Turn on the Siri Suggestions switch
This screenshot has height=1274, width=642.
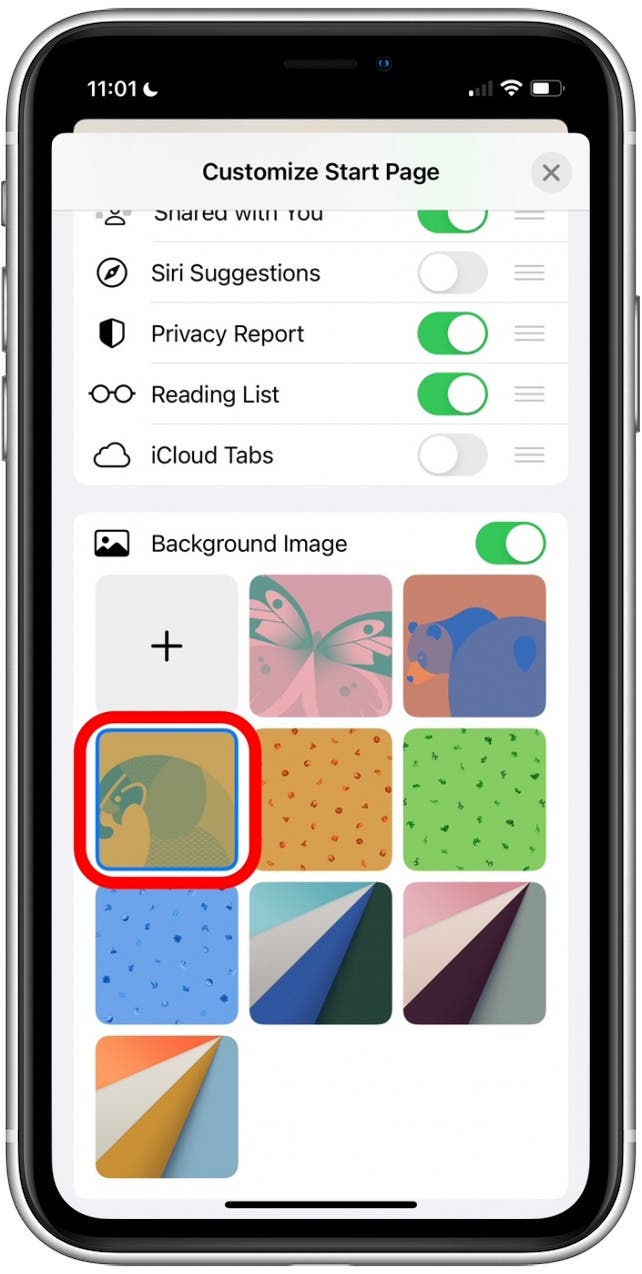click(x=452, y=273)
